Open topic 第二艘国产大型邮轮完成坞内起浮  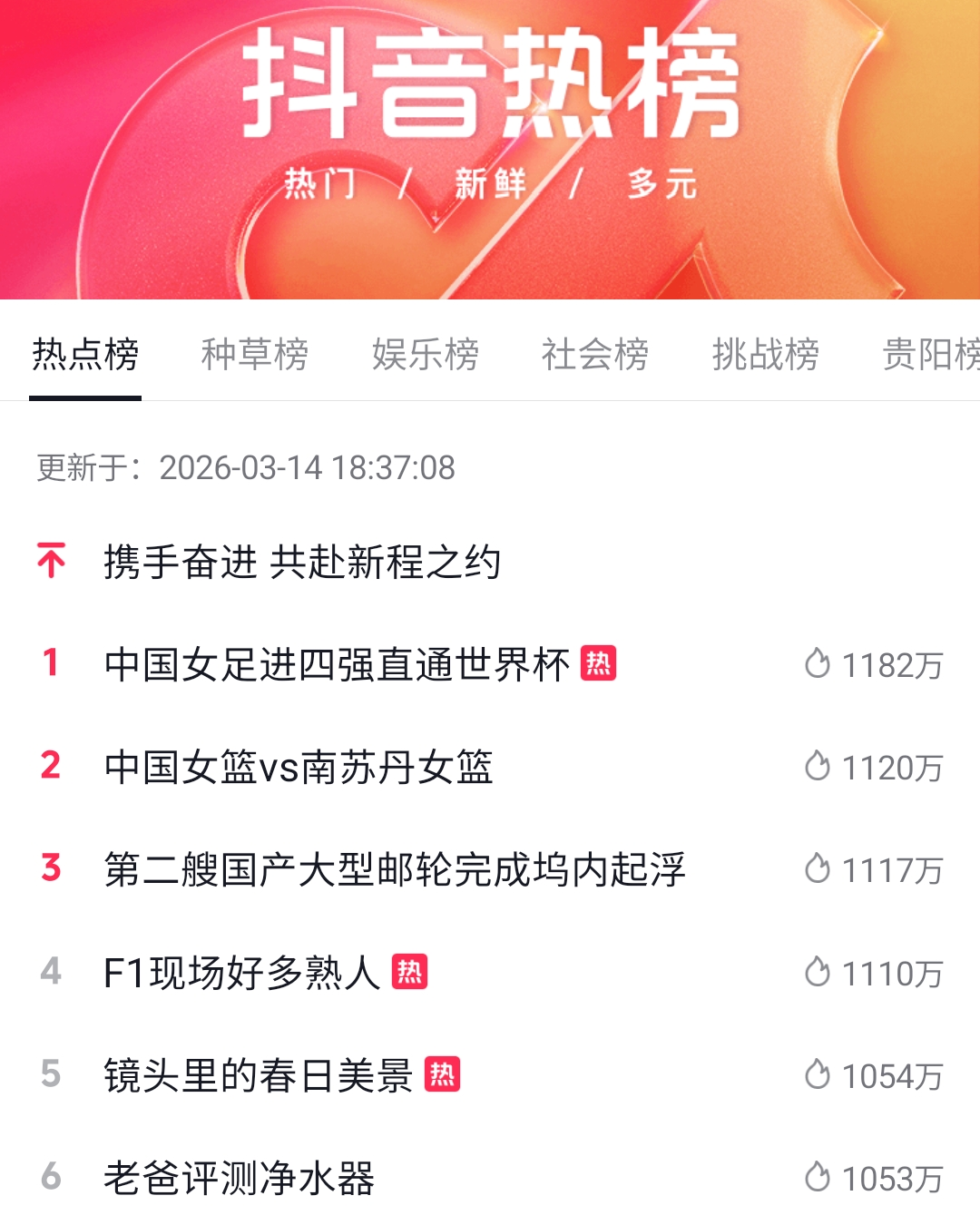coord(395,870)
